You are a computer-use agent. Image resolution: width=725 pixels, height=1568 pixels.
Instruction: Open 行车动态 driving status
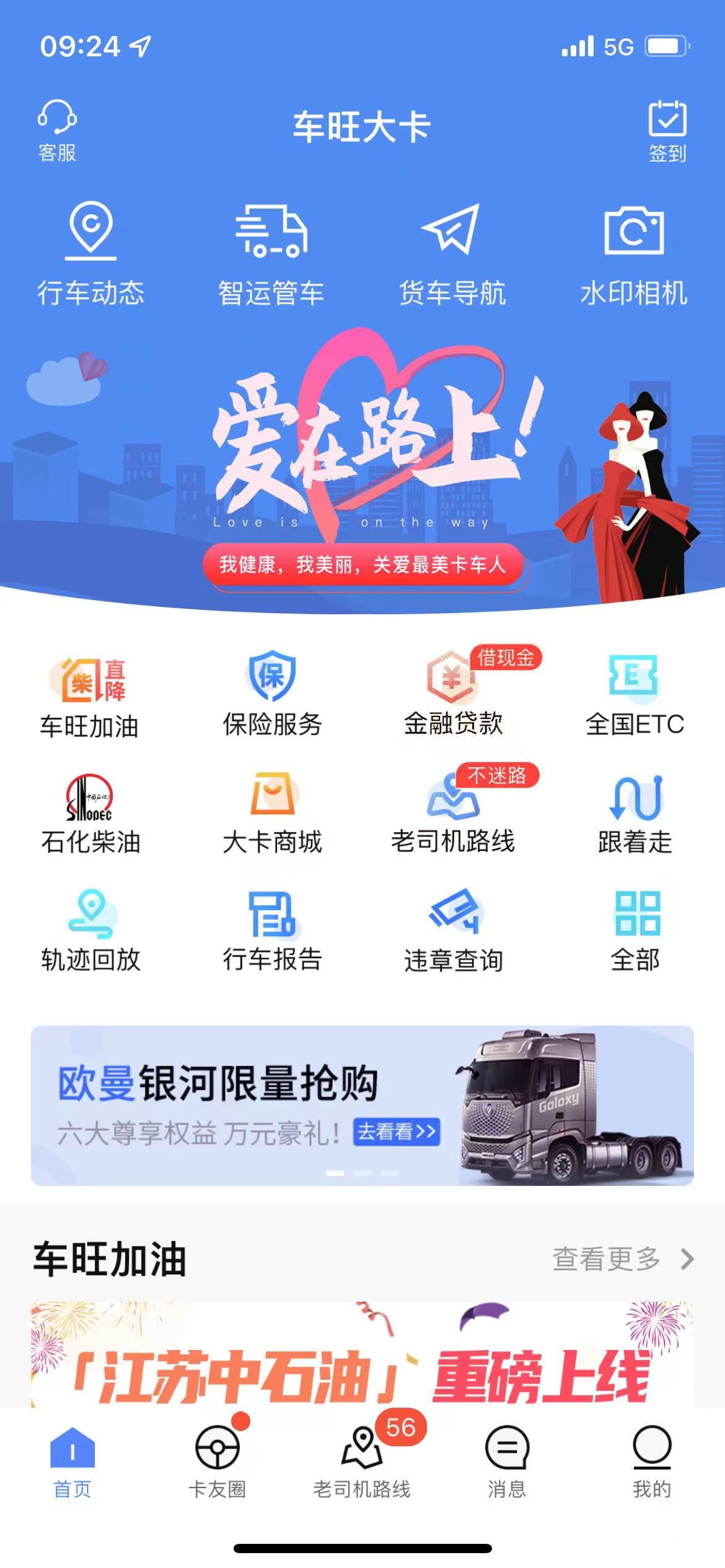click(90, 255)
